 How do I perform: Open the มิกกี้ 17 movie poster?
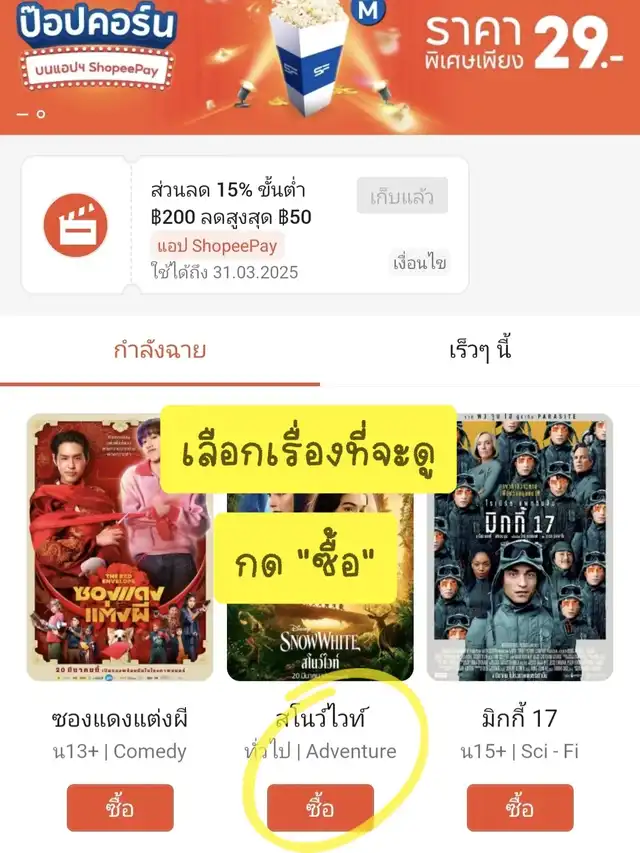(x=520, y=548)
